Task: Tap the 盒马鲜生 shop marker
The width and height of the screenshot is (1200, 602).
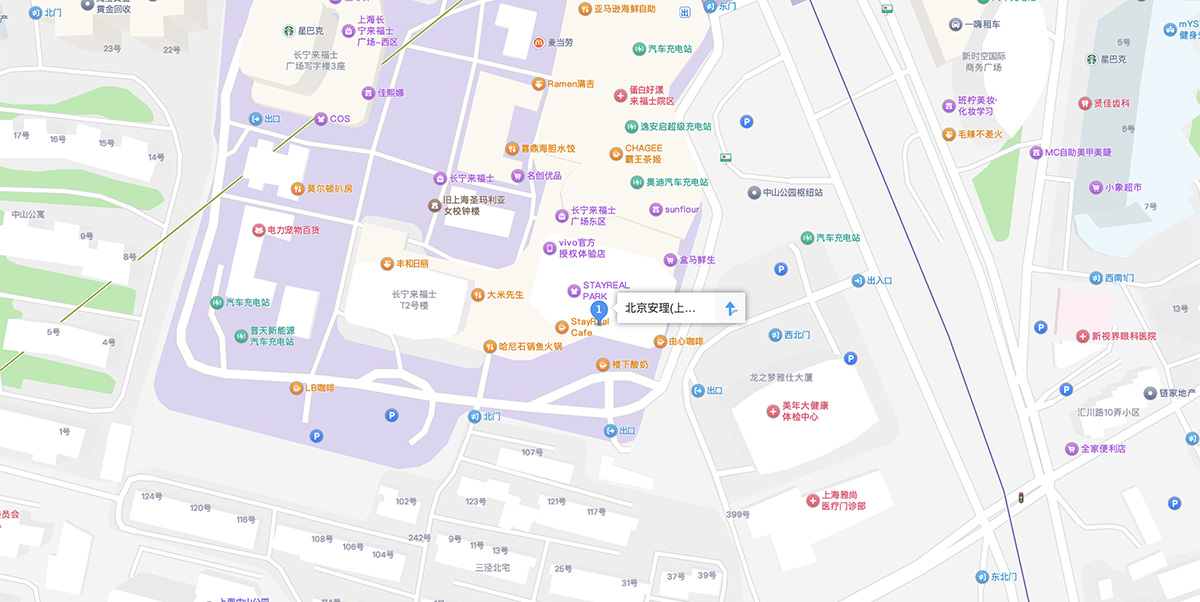Action: tap(686, 259)
